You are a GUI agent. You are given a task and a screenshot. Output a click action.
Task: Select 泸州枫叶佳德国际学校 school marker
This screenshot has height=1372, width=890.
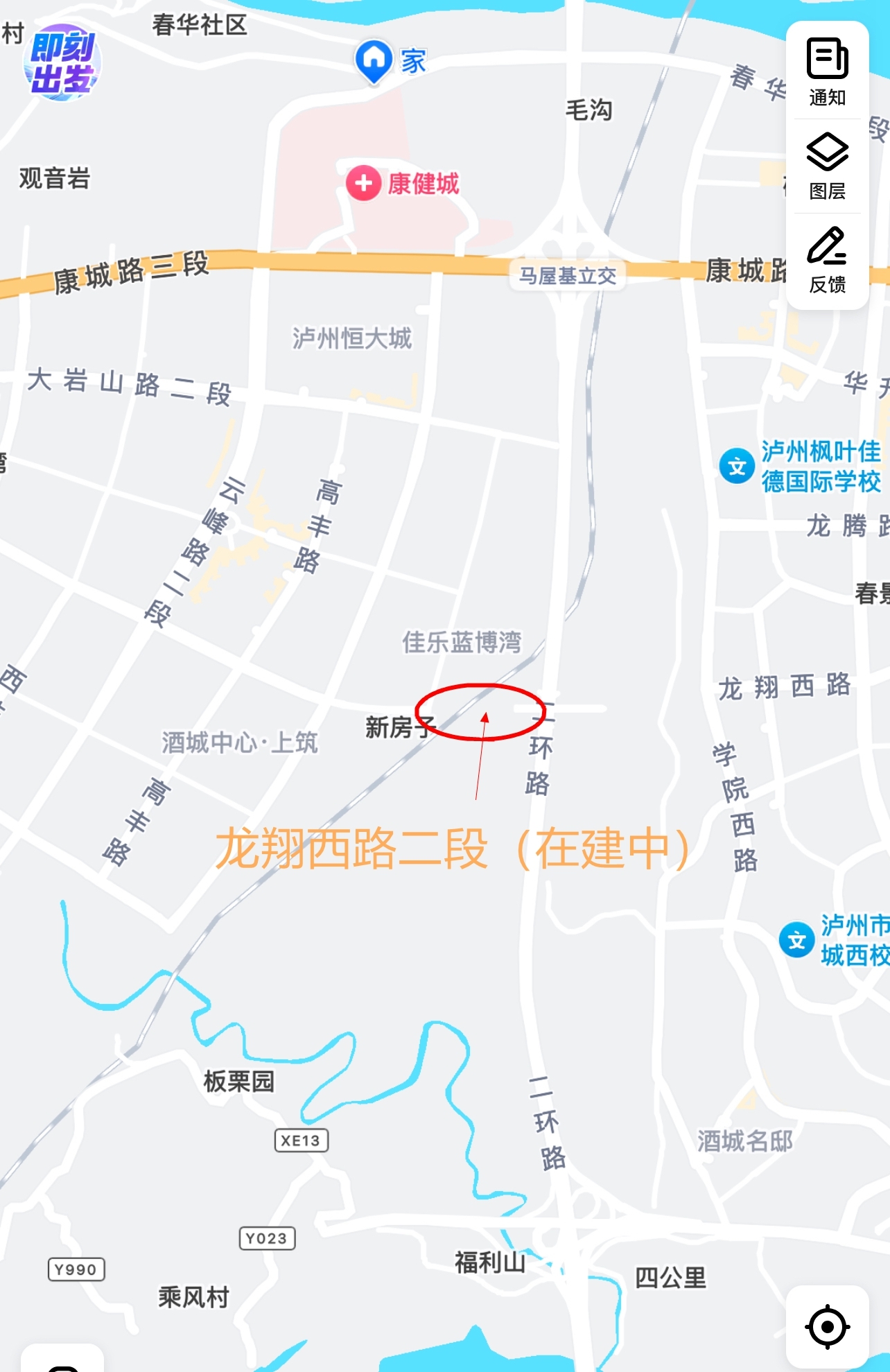[737, 467]
